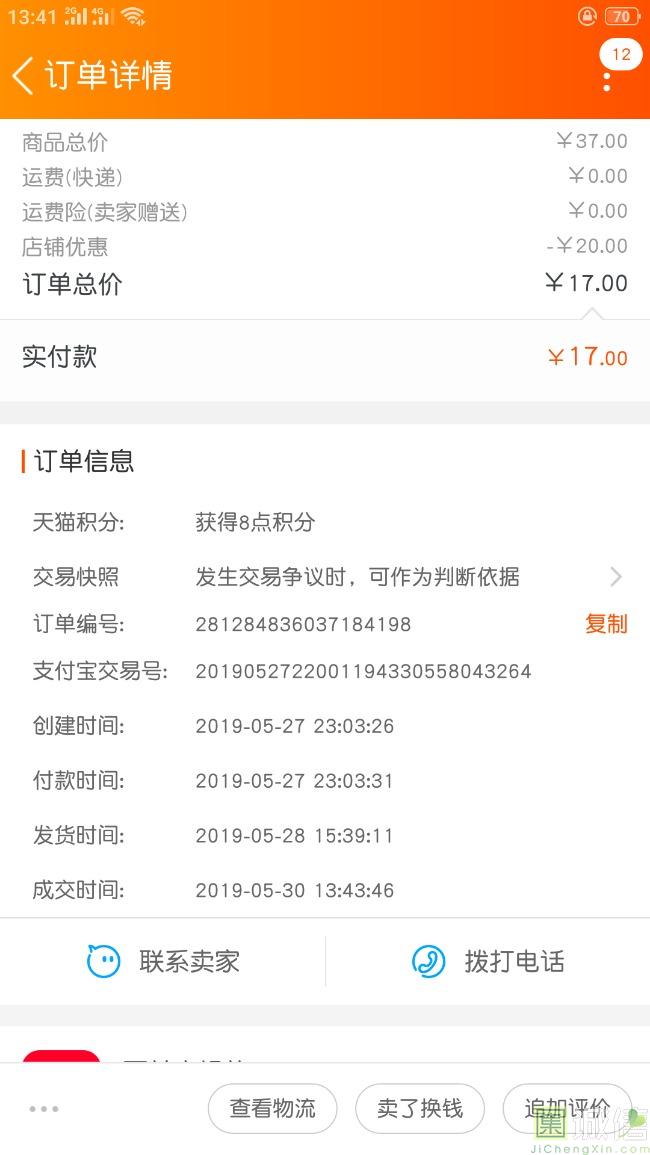The height and width of the screenshot is (1155, 650).
Task: Call the seller with 拨打电话
Action: [x=488, y=961]
